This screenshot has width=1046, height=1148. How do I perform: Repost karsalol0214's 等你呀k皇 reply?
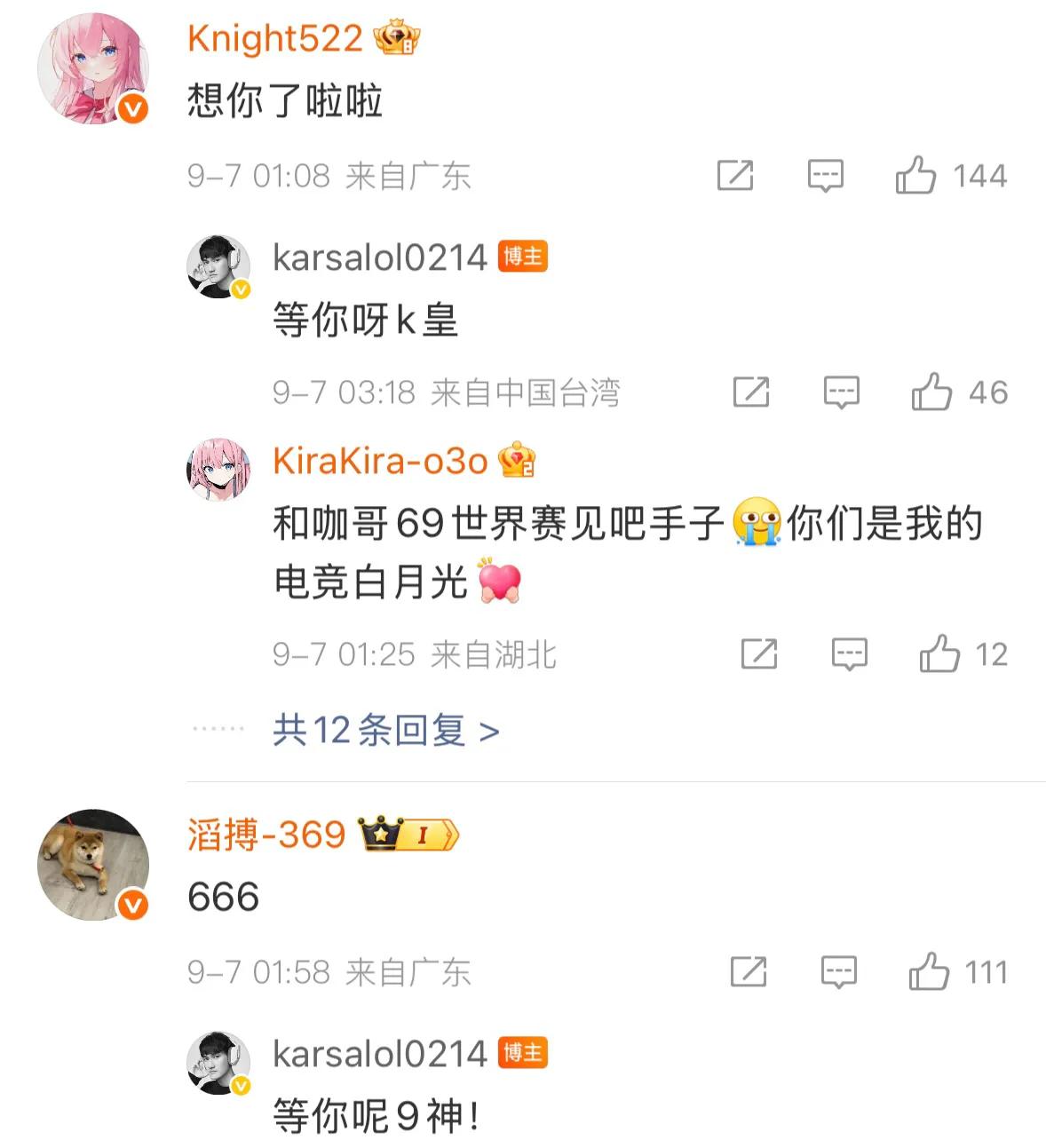751,392
